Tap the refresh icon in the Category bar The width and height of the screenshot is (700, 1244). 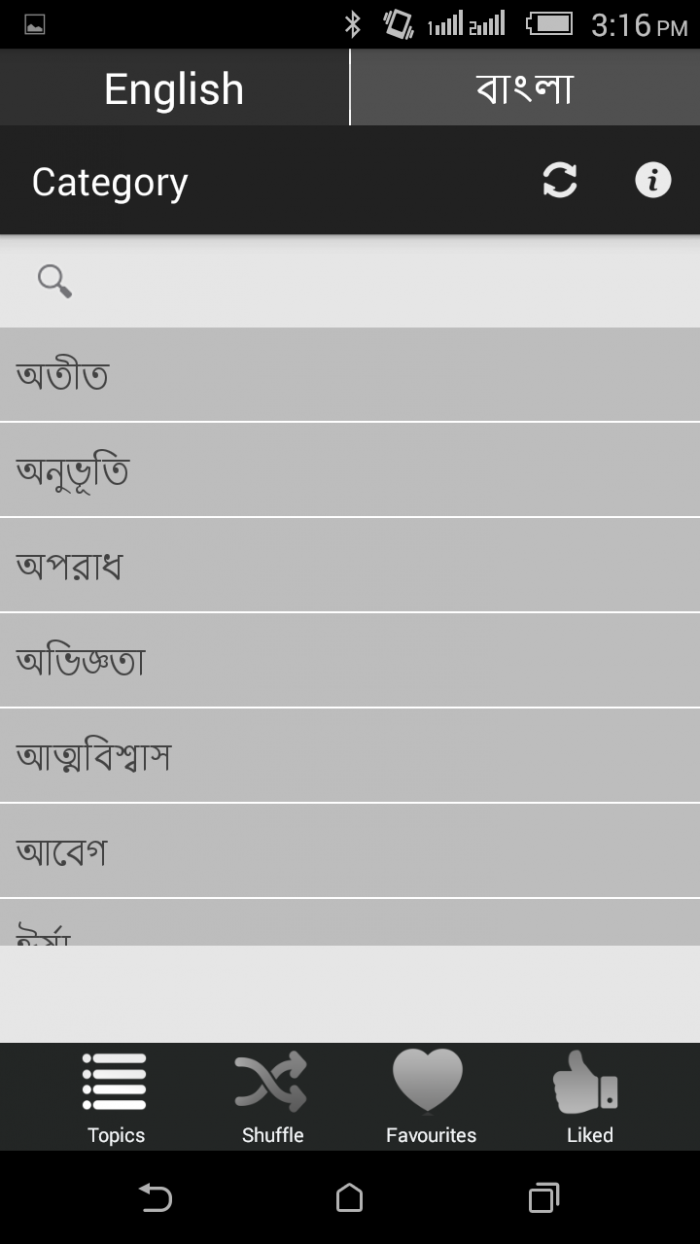559,181
